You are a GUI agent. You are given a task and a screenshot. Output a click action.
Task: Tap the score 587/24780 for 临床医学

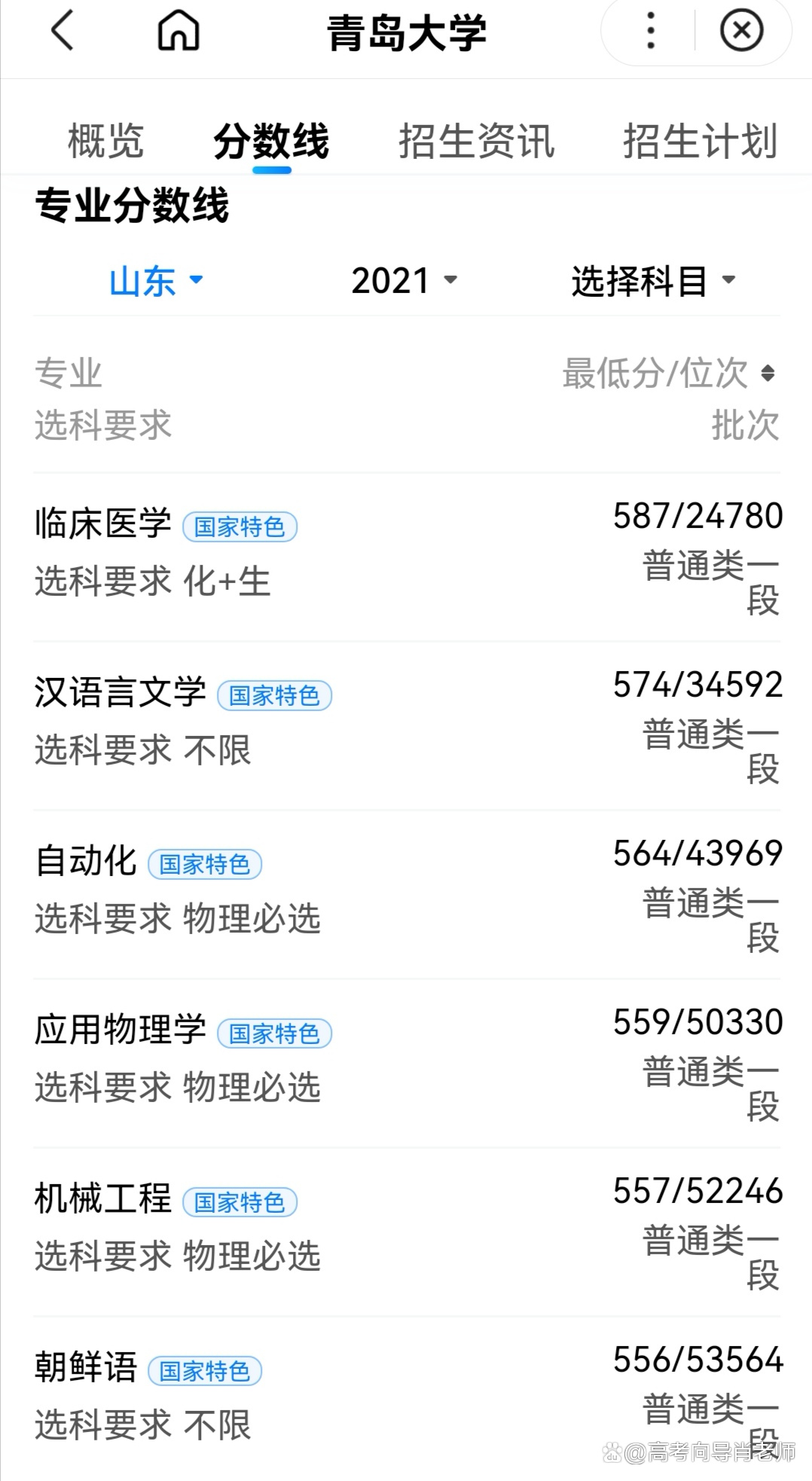[697, 516]
